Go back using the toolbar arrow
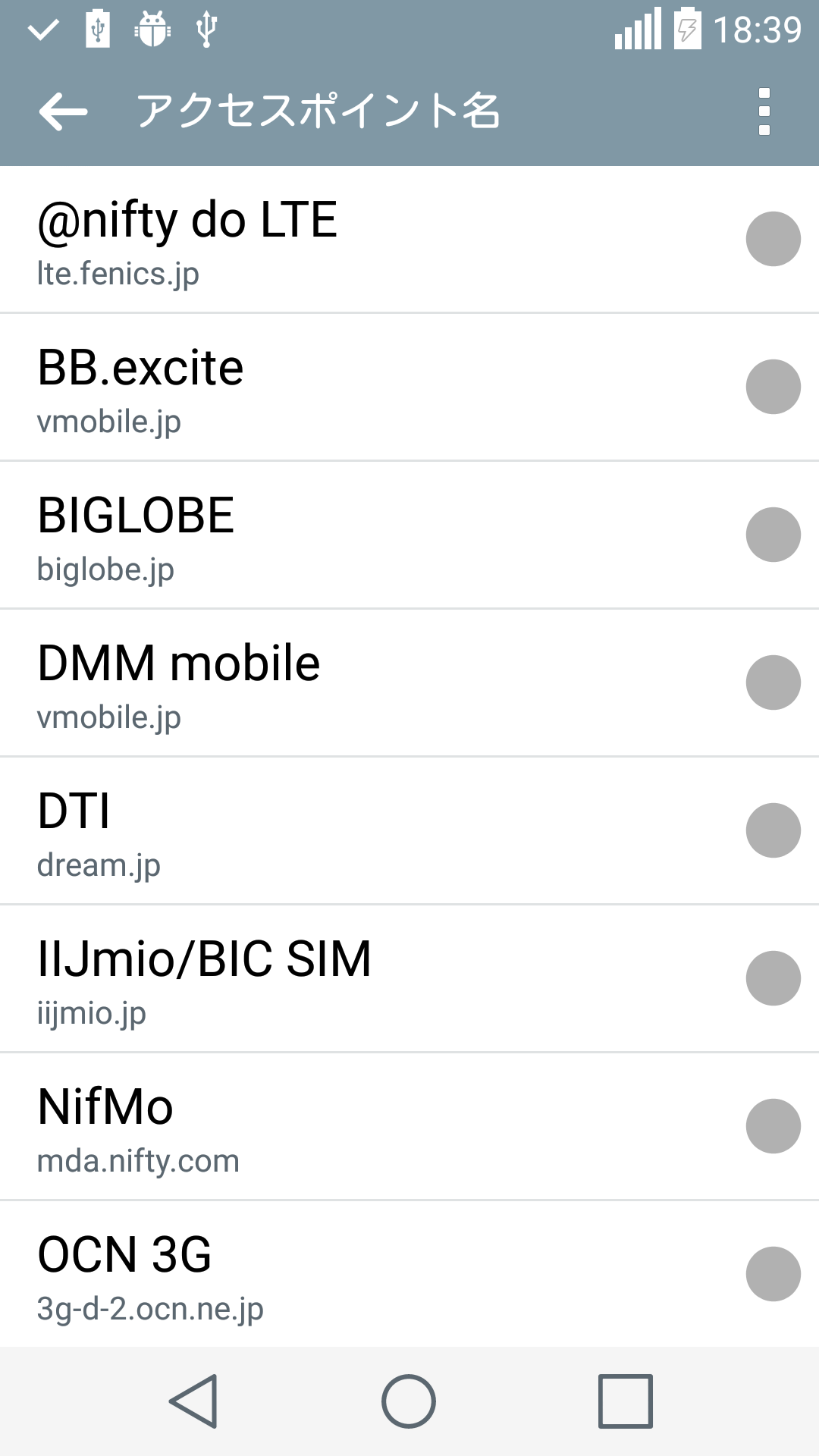 coord(64,111)
